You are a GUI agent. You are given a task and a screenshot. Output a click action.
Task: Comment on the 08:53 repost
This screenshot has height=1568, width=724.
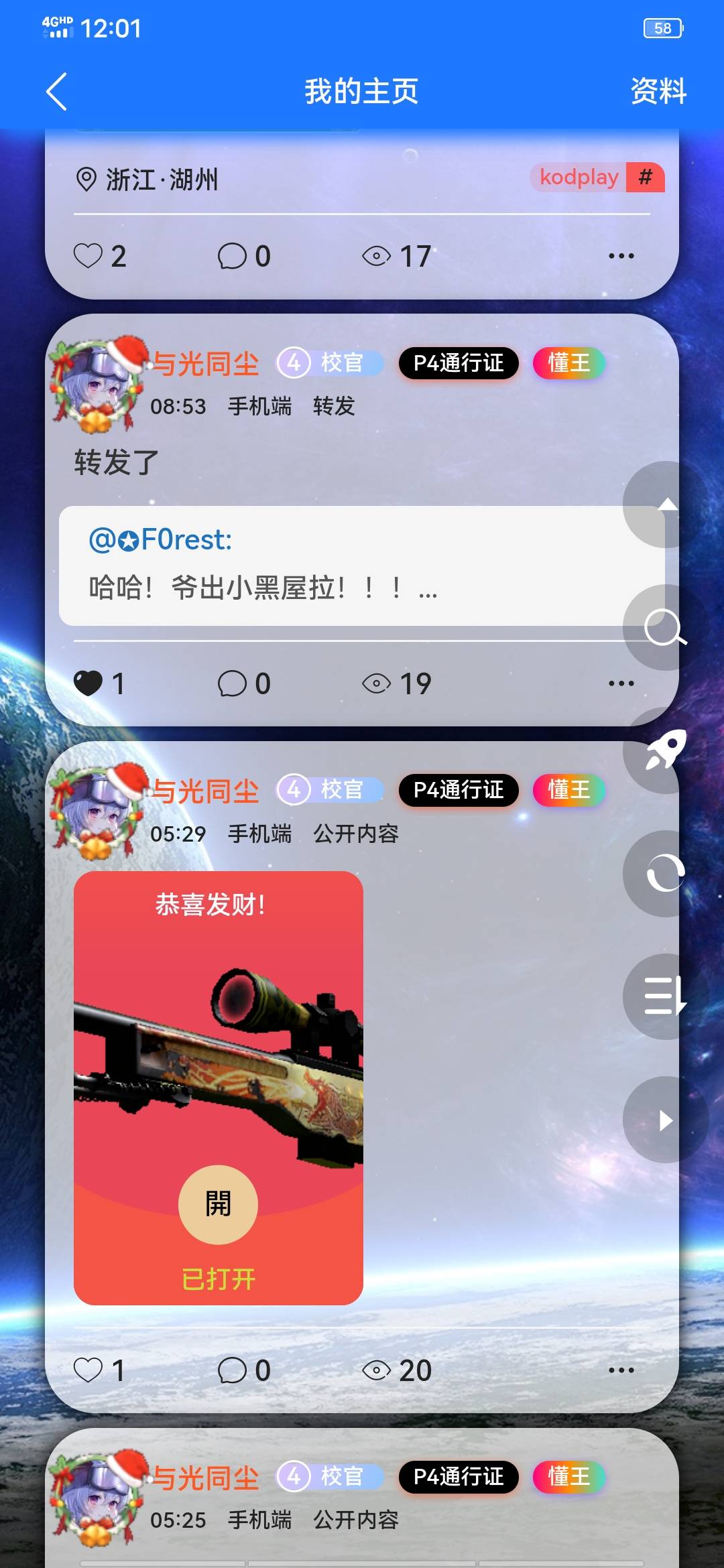point(232,683)
